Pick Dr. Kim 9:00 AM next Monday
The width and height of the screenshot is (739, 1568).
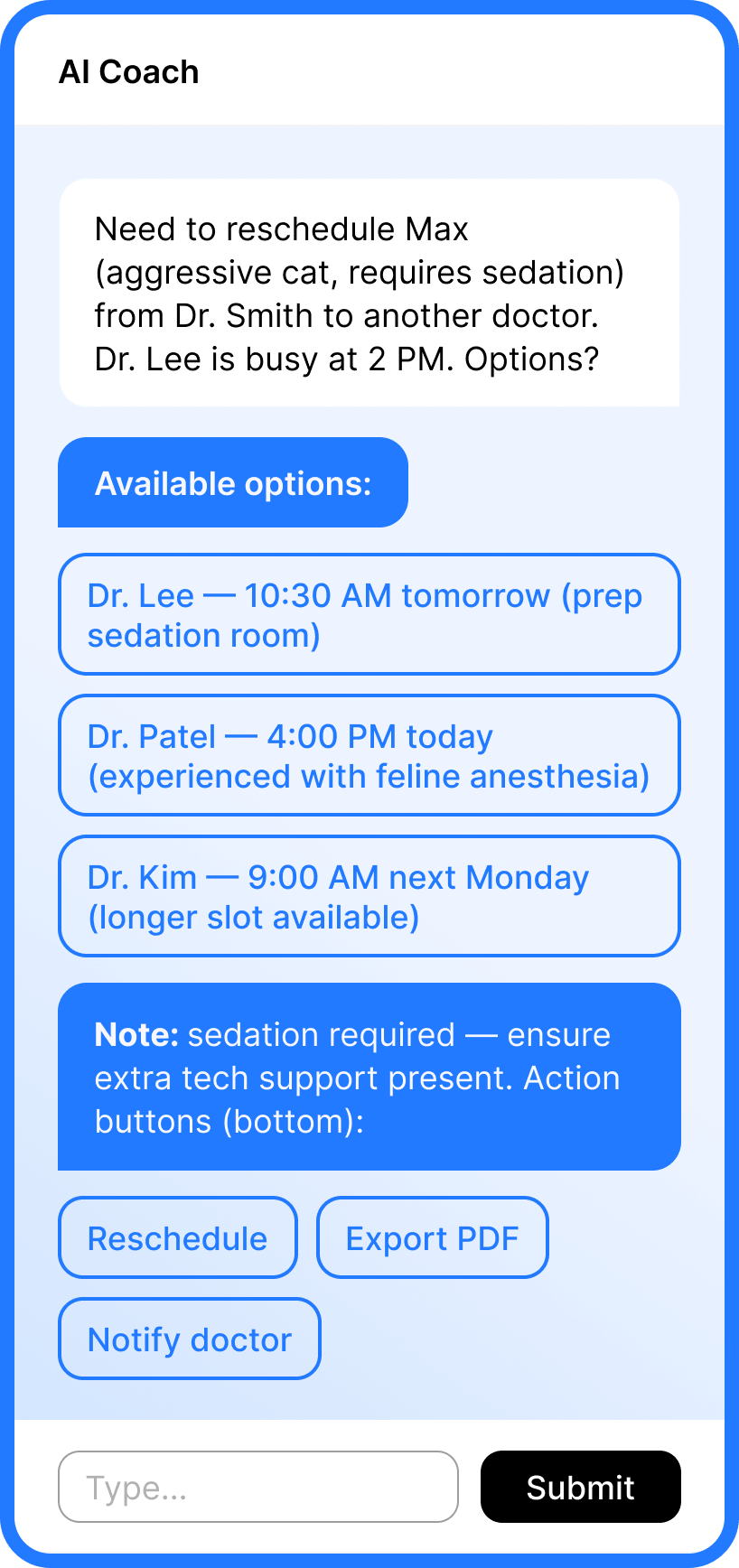[x=369, y=896]
